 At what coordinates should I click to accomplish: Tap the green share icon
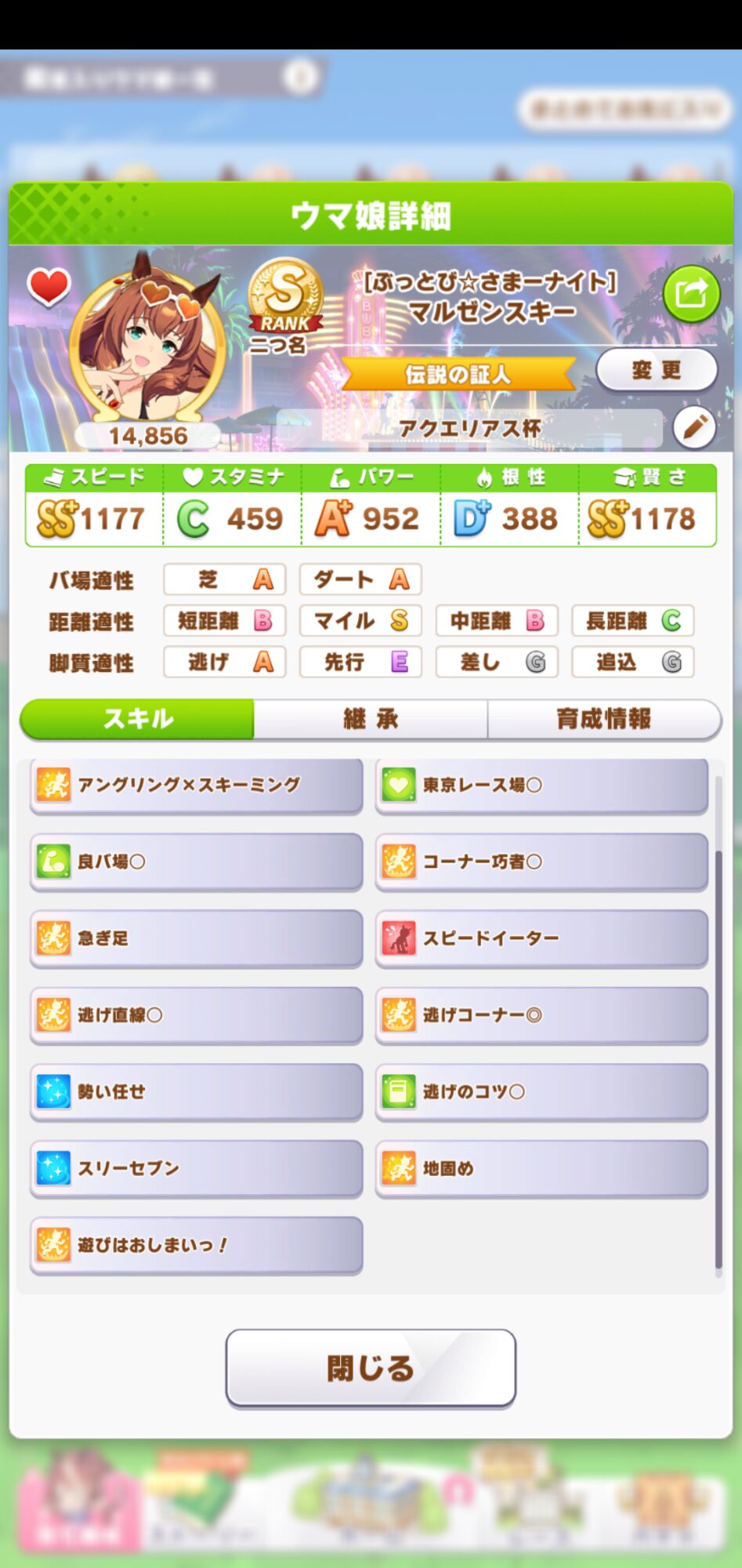tap(691, 294)
